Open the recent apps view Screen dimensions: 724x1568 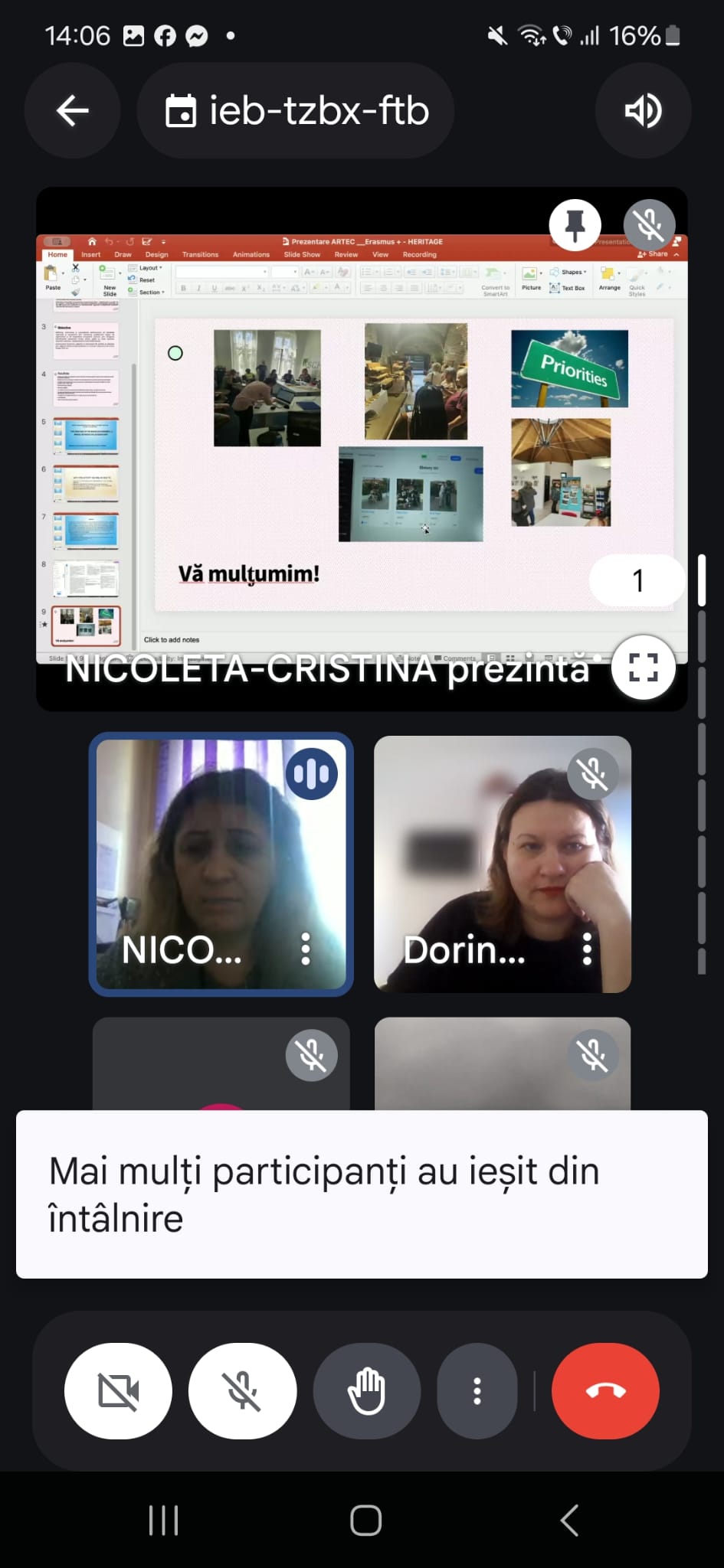click(163, 1521)
